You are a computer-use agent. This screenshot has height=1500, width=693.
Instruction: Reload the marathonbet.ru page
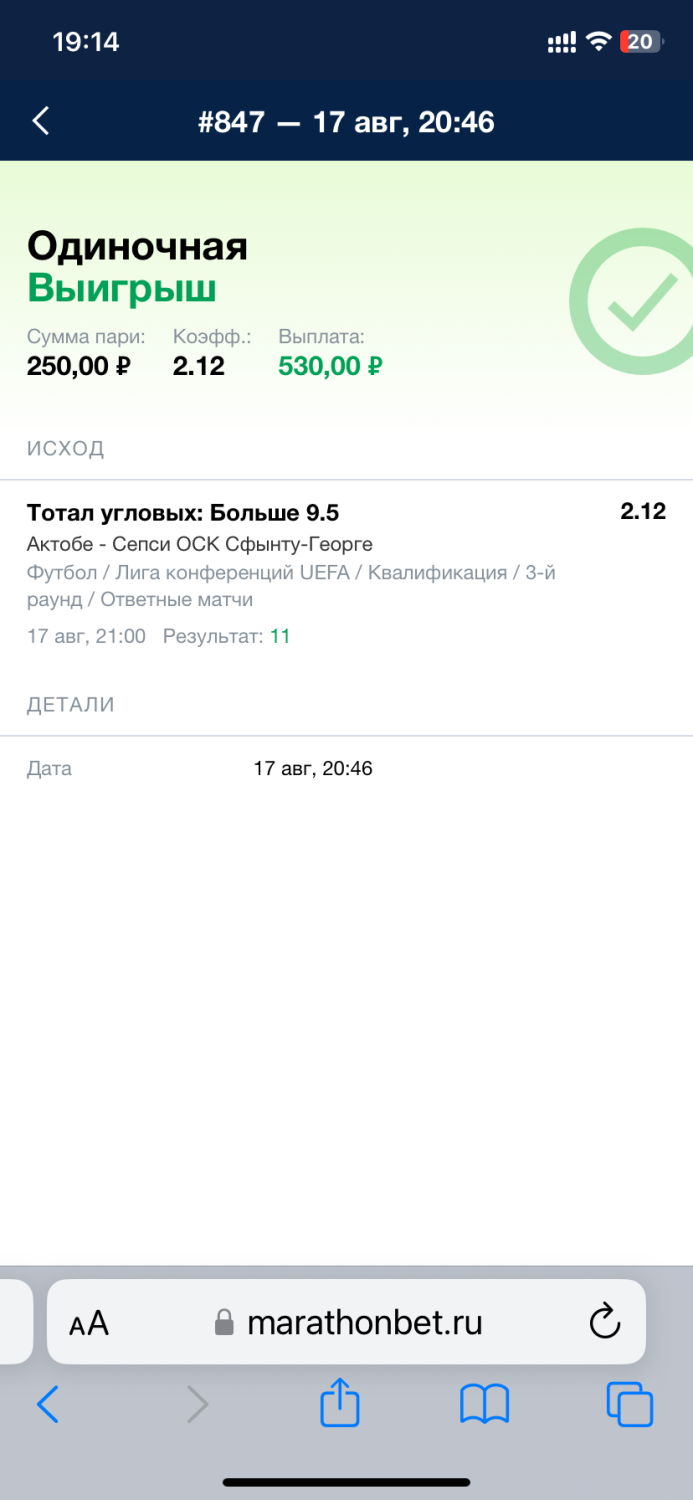[605, 1323]
